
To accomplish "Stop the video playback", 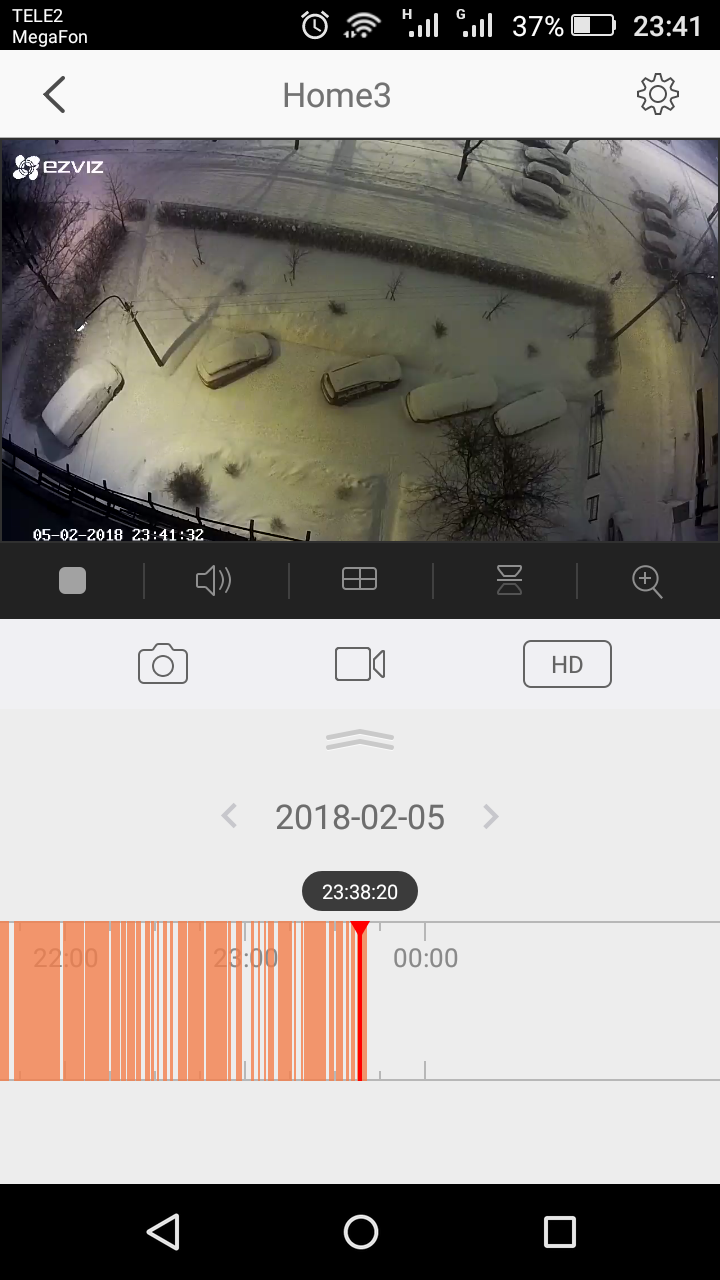I will pos(72,581).
